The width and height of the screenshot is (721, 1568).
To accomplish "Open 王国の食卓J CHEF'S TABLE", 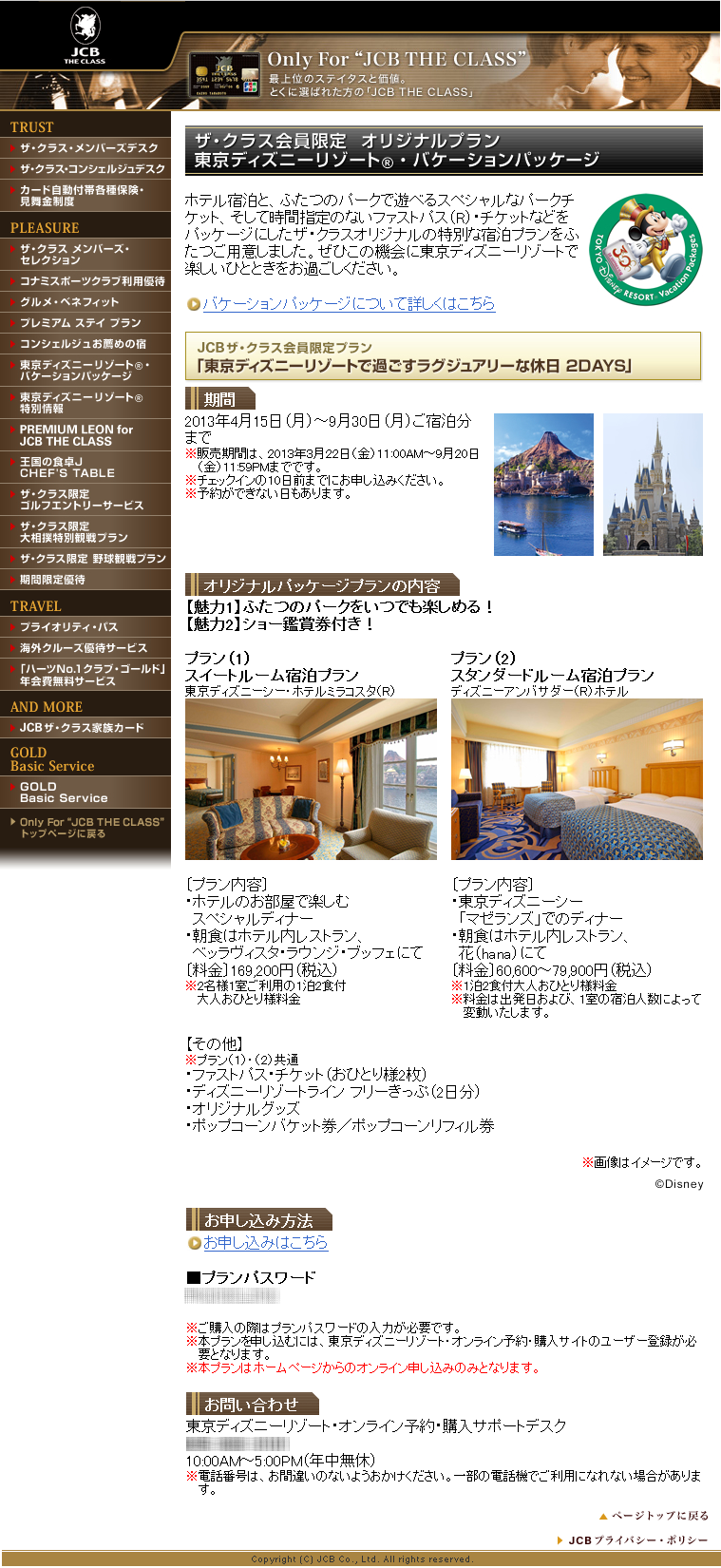I will click(66, 468).
